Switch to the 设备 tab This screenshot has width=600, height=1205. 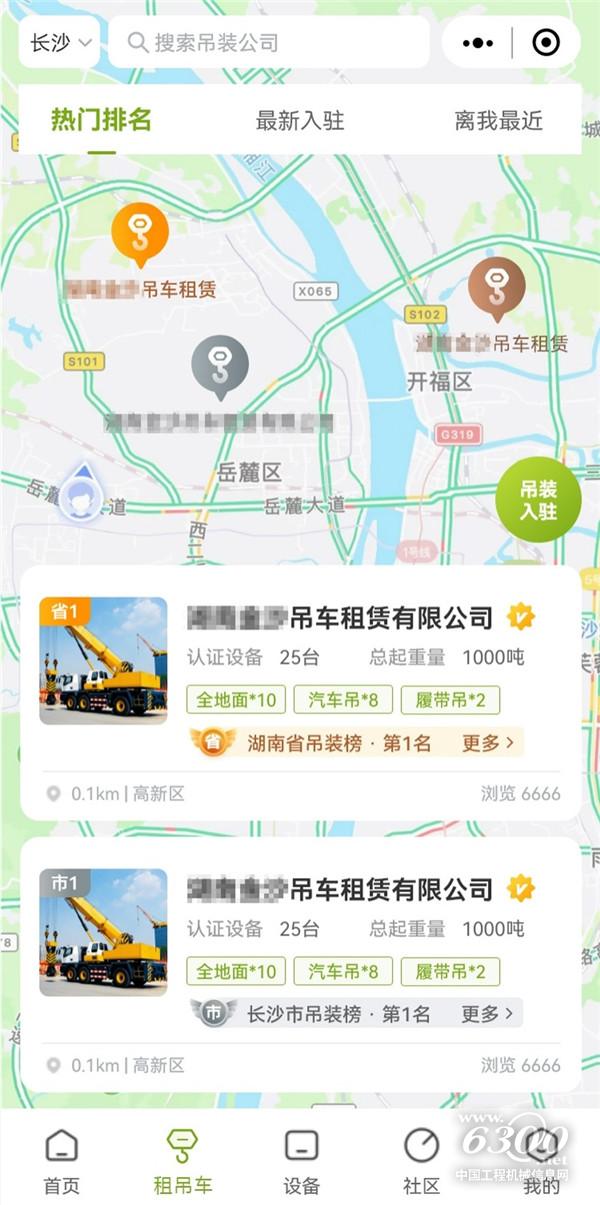pyautogui.click(x=301, y=1160)
